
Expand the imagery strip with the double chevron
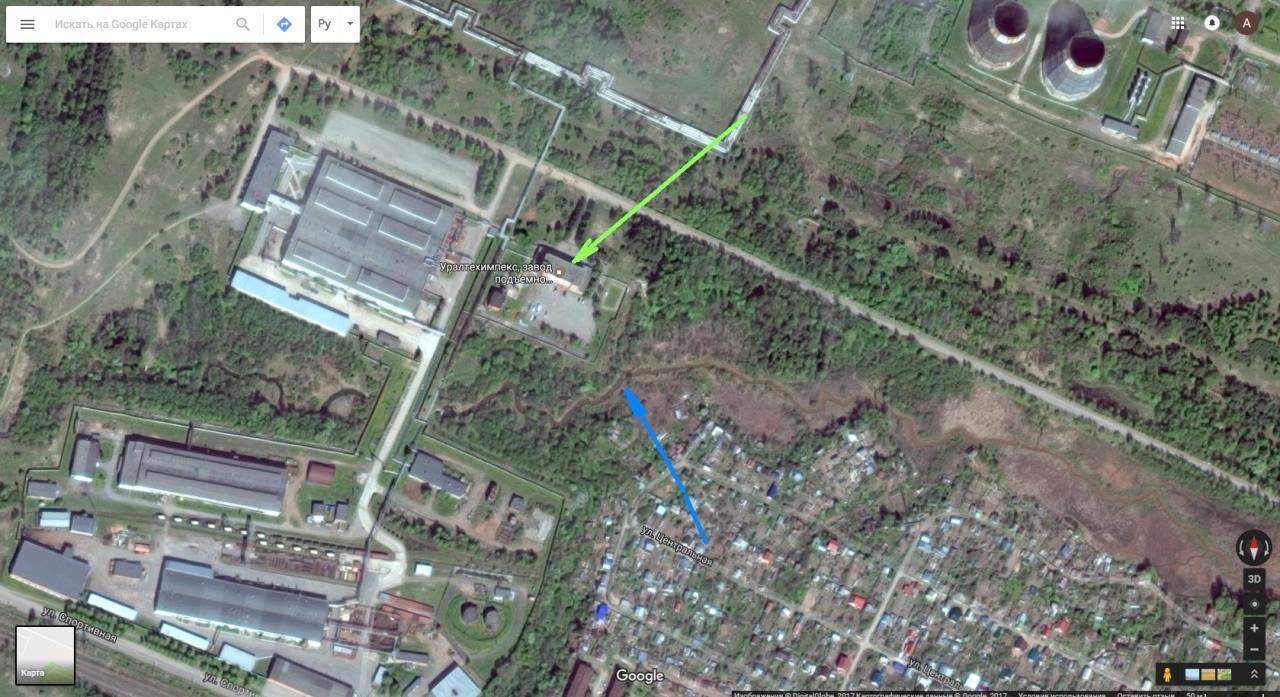pyautogui.click(x=1254, y=675)
